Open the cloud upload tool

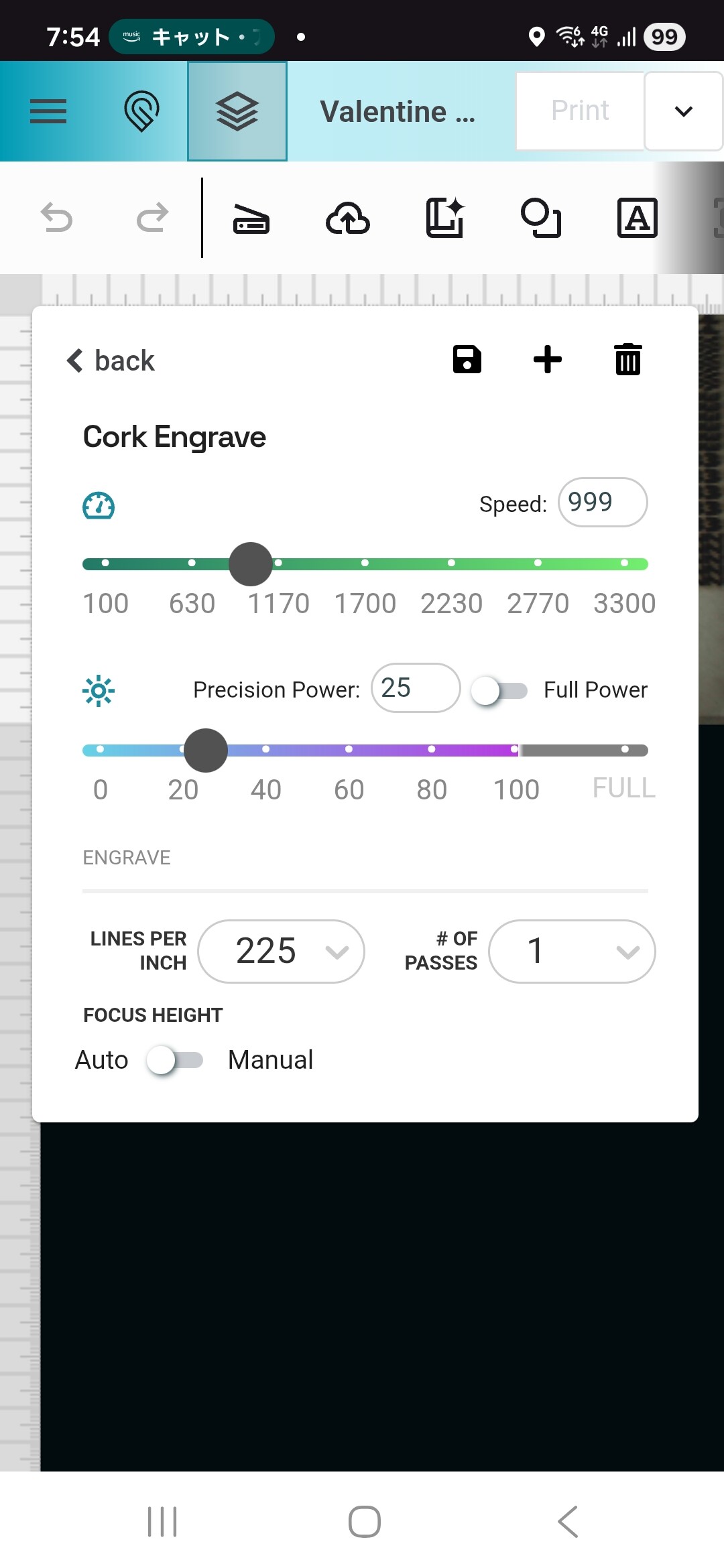pyautogui.click(x=347, y=218)
